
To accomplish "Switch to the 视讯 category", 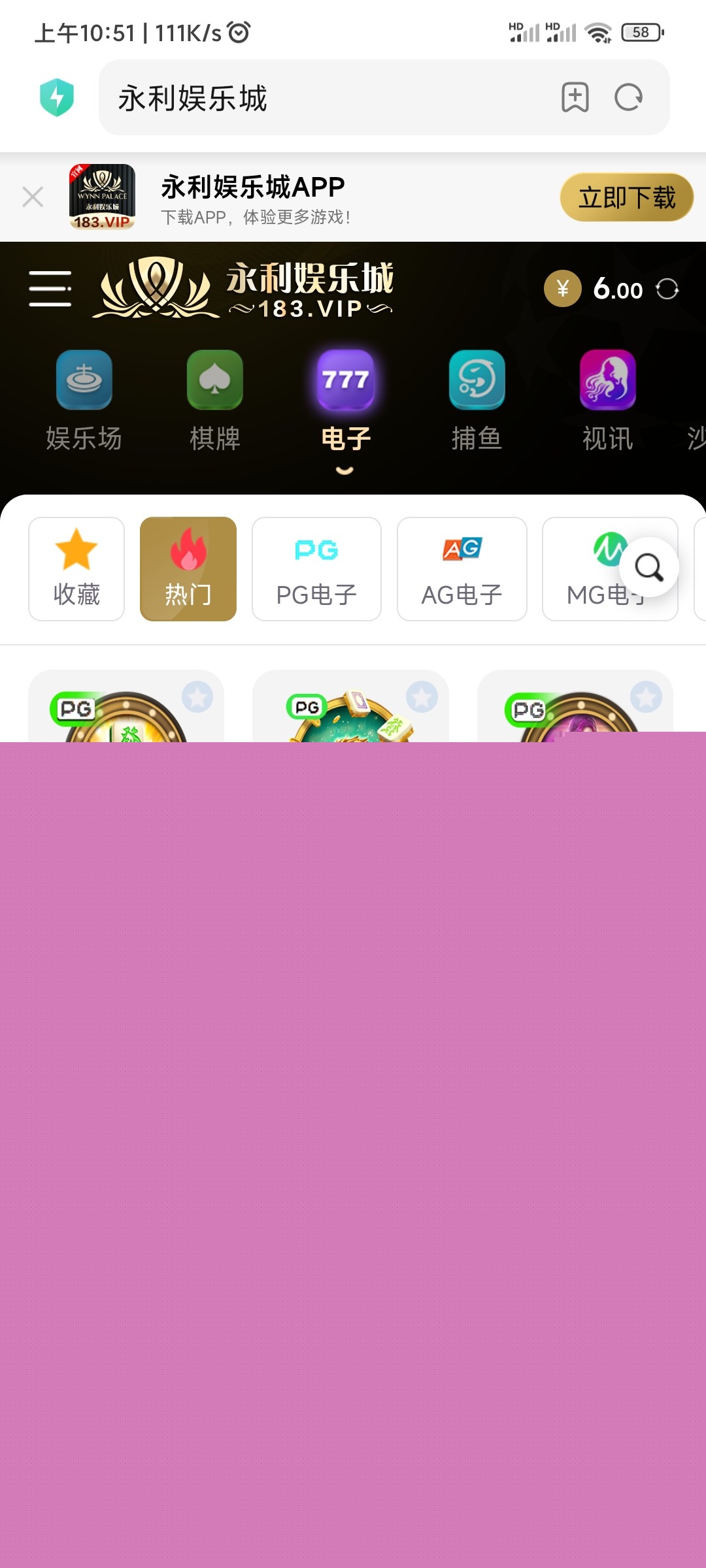I will point(607,400).
